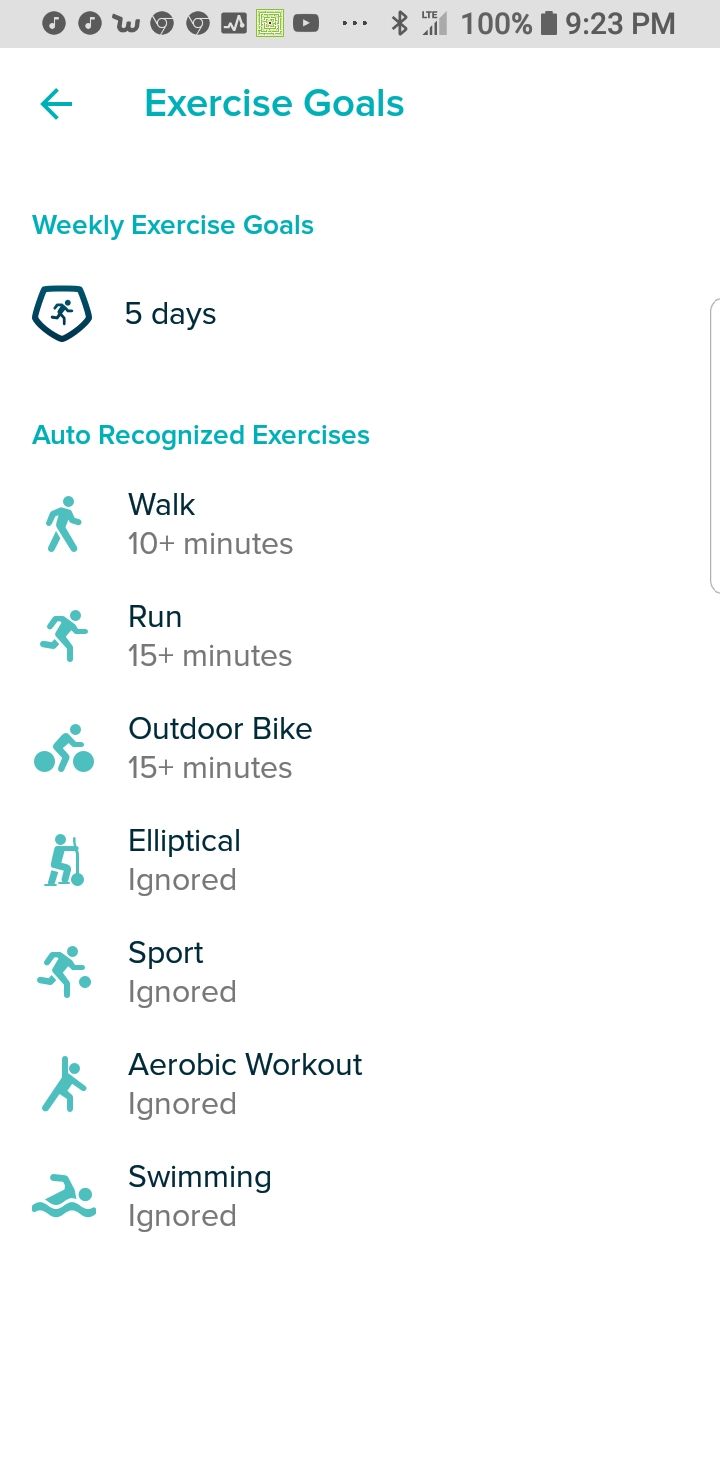The image size is (720, 1480).
Task: Open Walk auto-recognition settings
Action: coord(210,524)
